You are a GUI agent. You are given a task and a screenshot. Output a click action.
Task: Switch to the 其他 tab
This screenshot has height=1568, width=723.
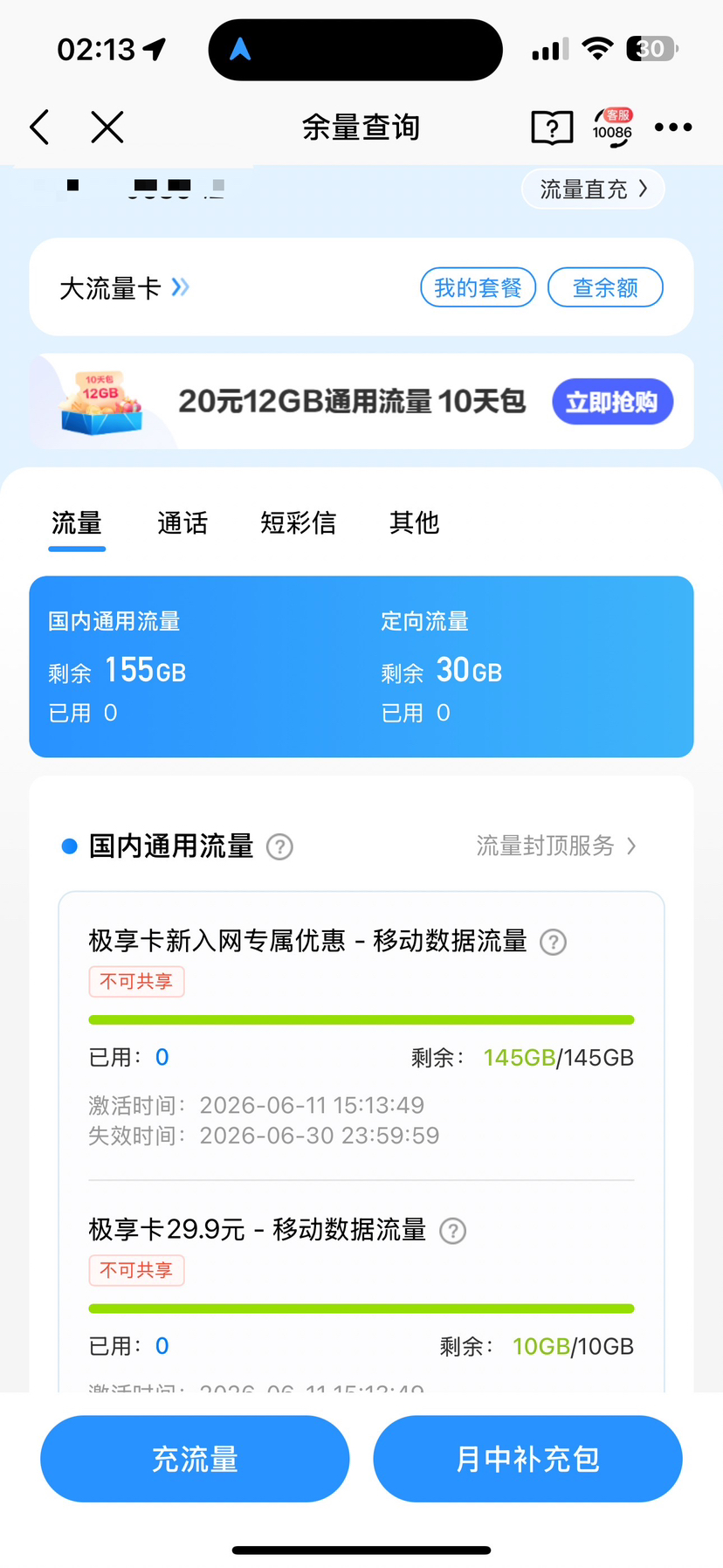tap(414, 522)
